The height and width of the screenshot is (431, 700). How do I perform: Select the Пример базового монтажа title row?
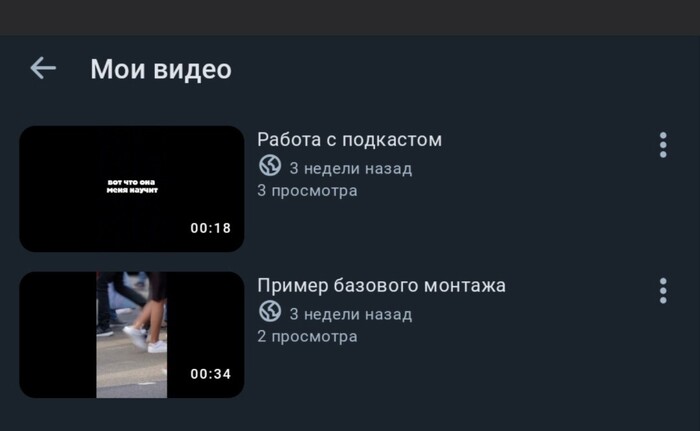[x=381, y=286]
